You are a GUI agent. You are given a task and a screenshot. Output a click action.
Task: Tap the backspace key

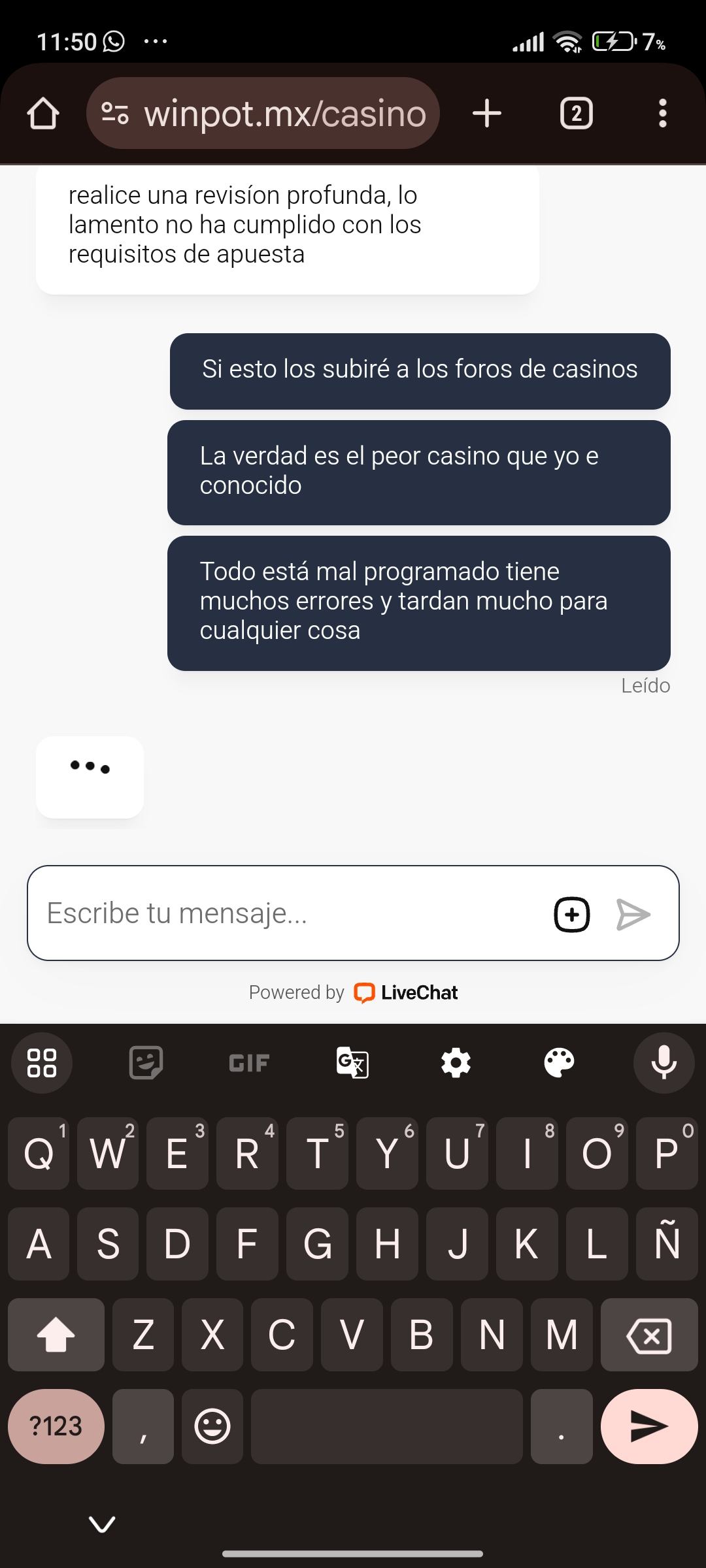[x=648, y=1335]
